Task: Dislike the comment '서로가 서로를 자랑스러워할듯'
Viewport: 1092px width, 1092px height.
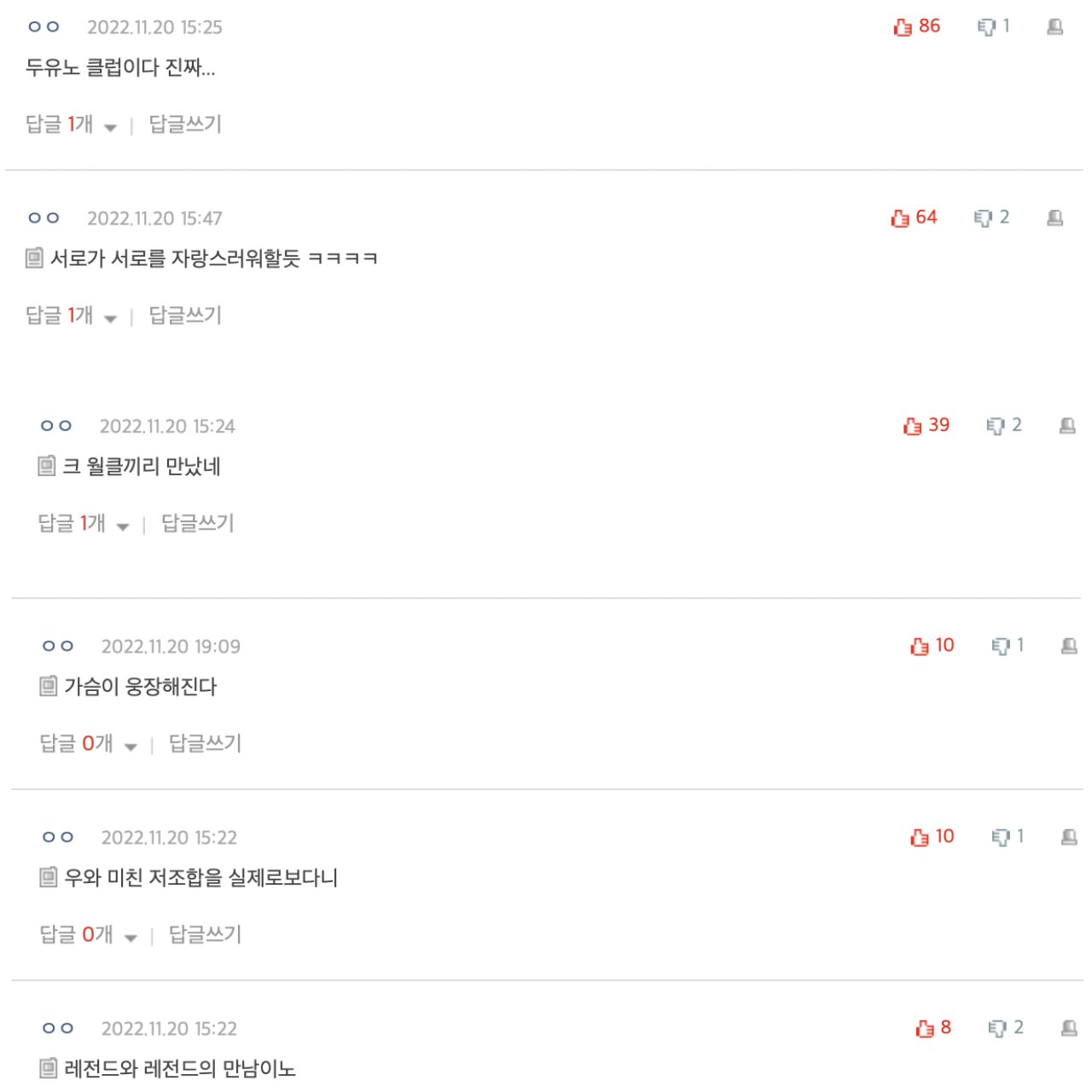Action: tap(983, 218)
